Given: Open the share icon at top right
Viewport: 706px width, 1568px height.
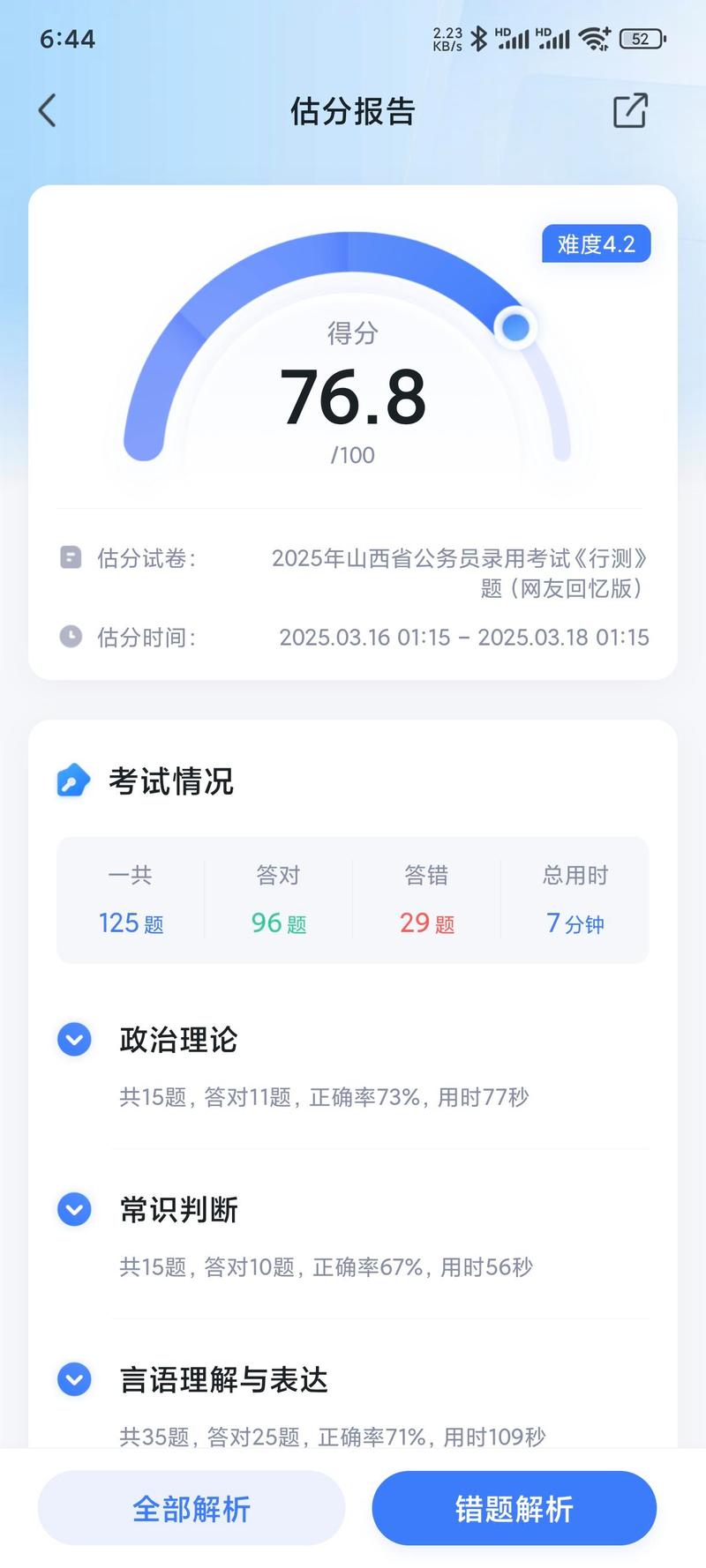Looking at the screenshot, I should click(629, 110).
